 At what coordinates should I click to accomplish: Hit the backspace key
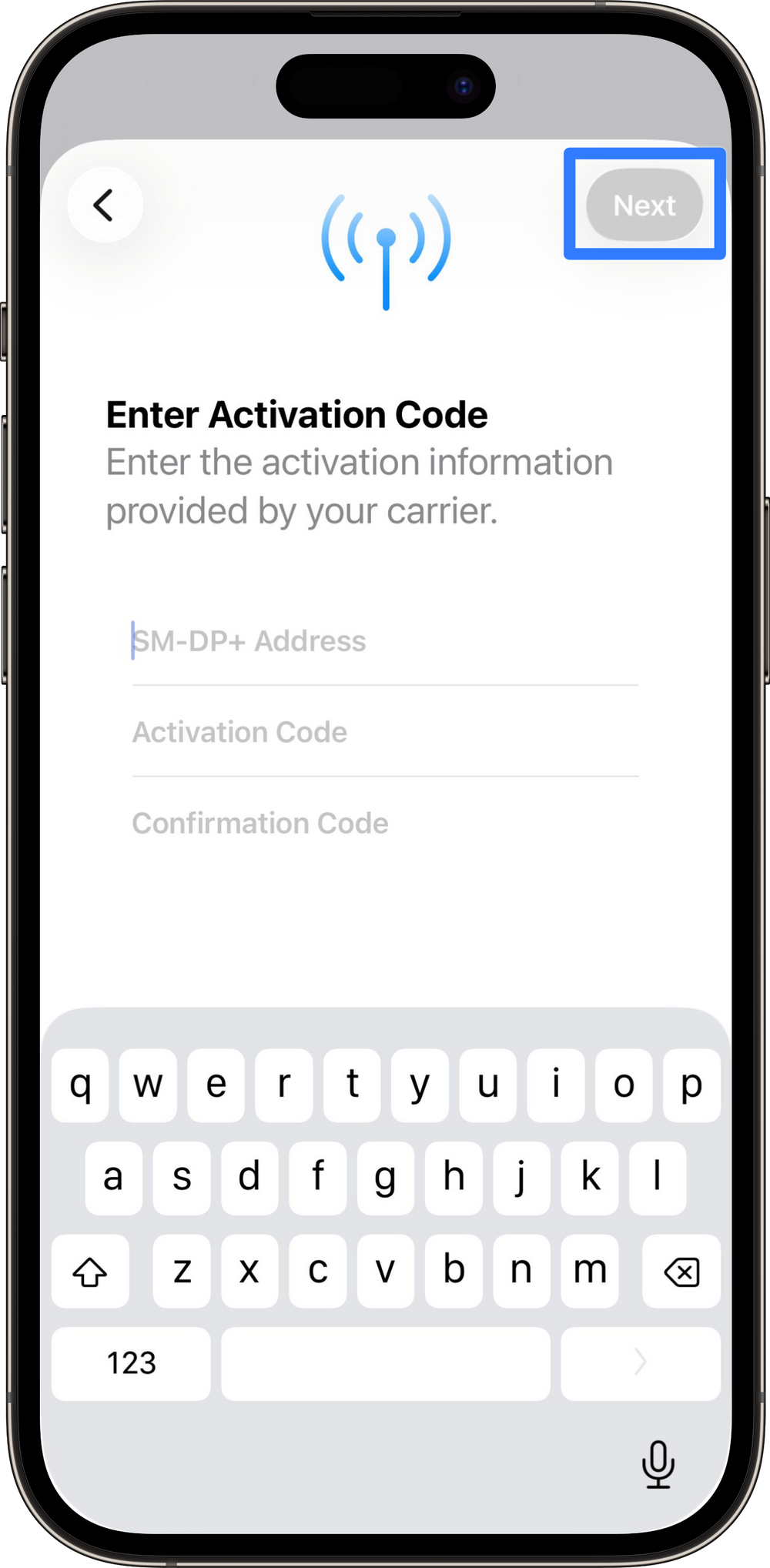point(681,1272)
